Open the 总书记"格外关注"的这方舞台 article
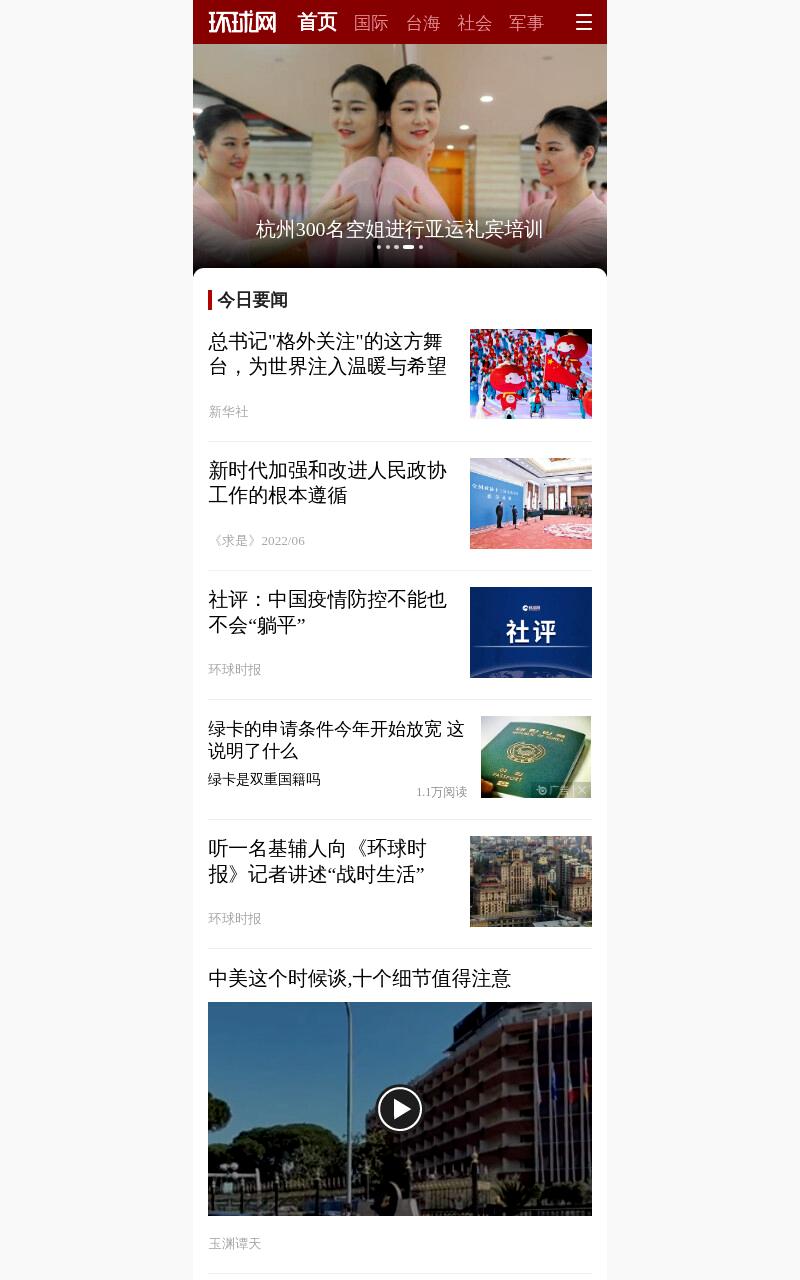 click(x=328, y=354)
